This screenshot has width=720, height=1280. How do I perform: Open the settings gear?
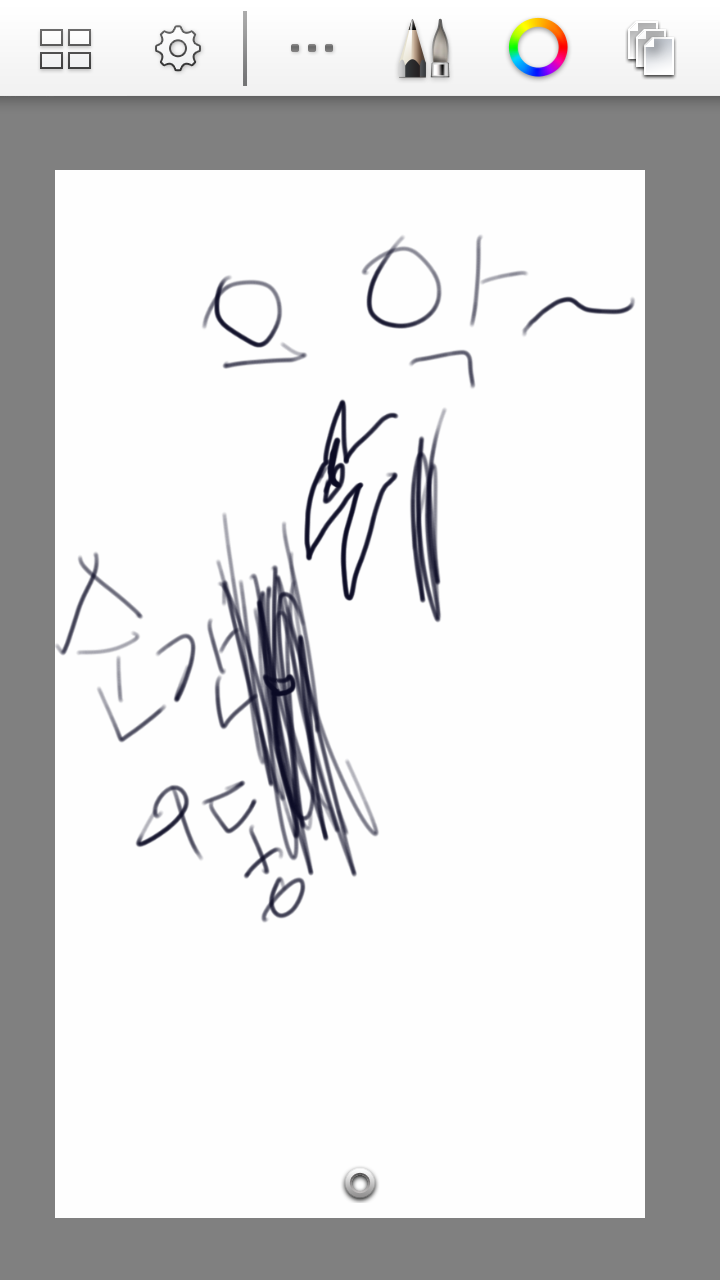coord(178,48)
